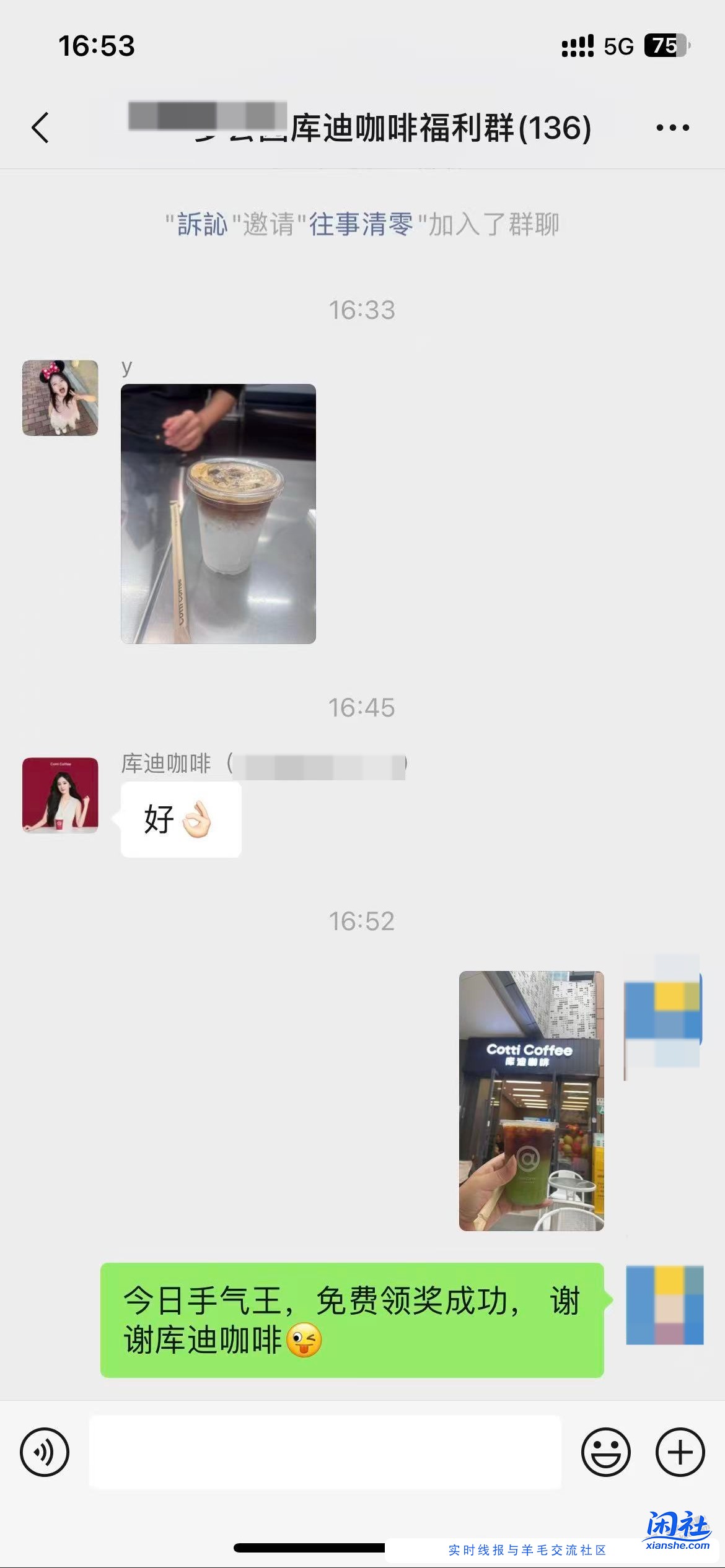Open the plus attachment menu
The width and height of the screenshot is (725, 1568).
(x=680, y=1452)
